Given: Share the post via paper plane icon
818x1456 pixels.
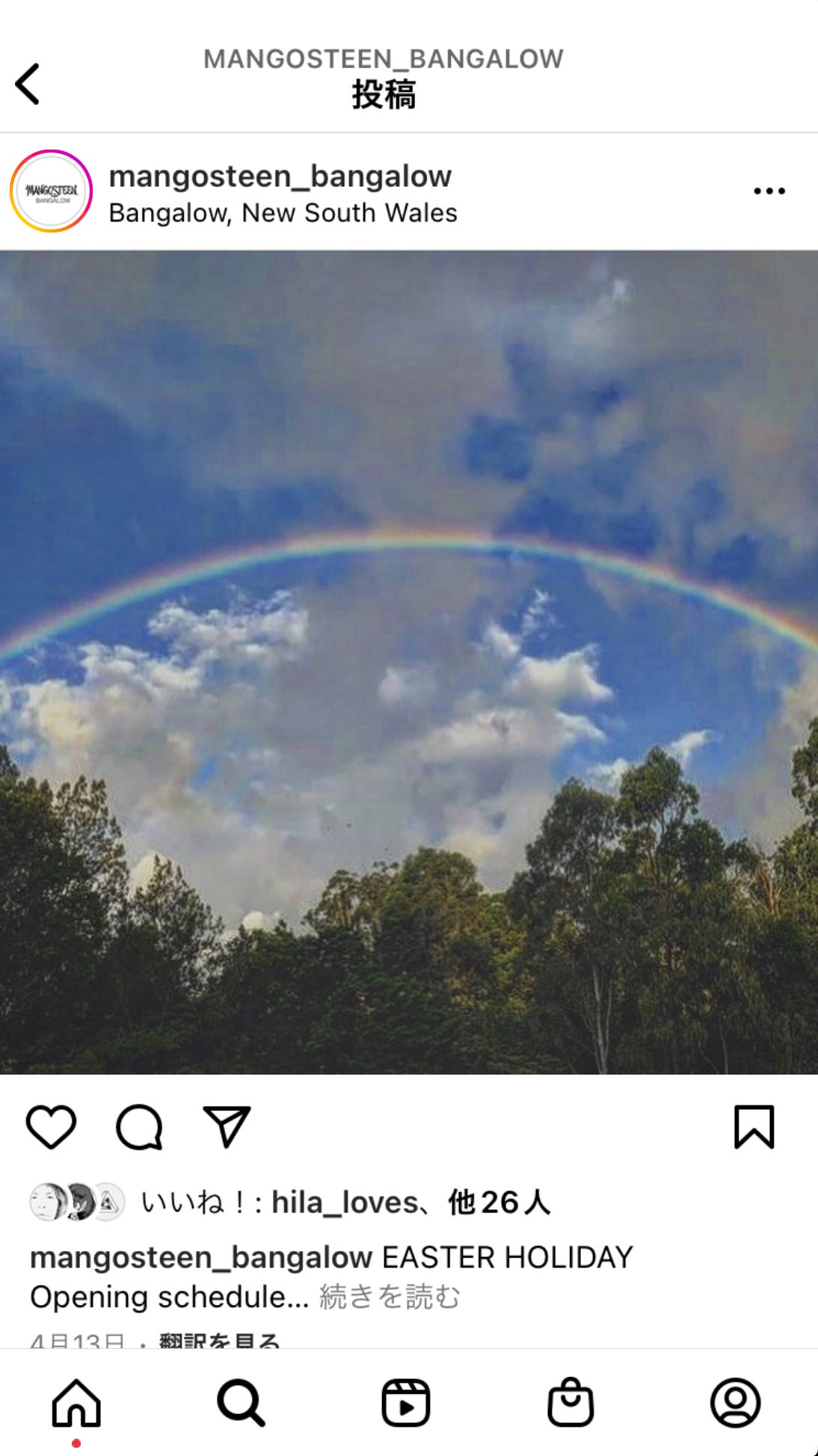Looking at the screenshot, I should point(227,1126).
